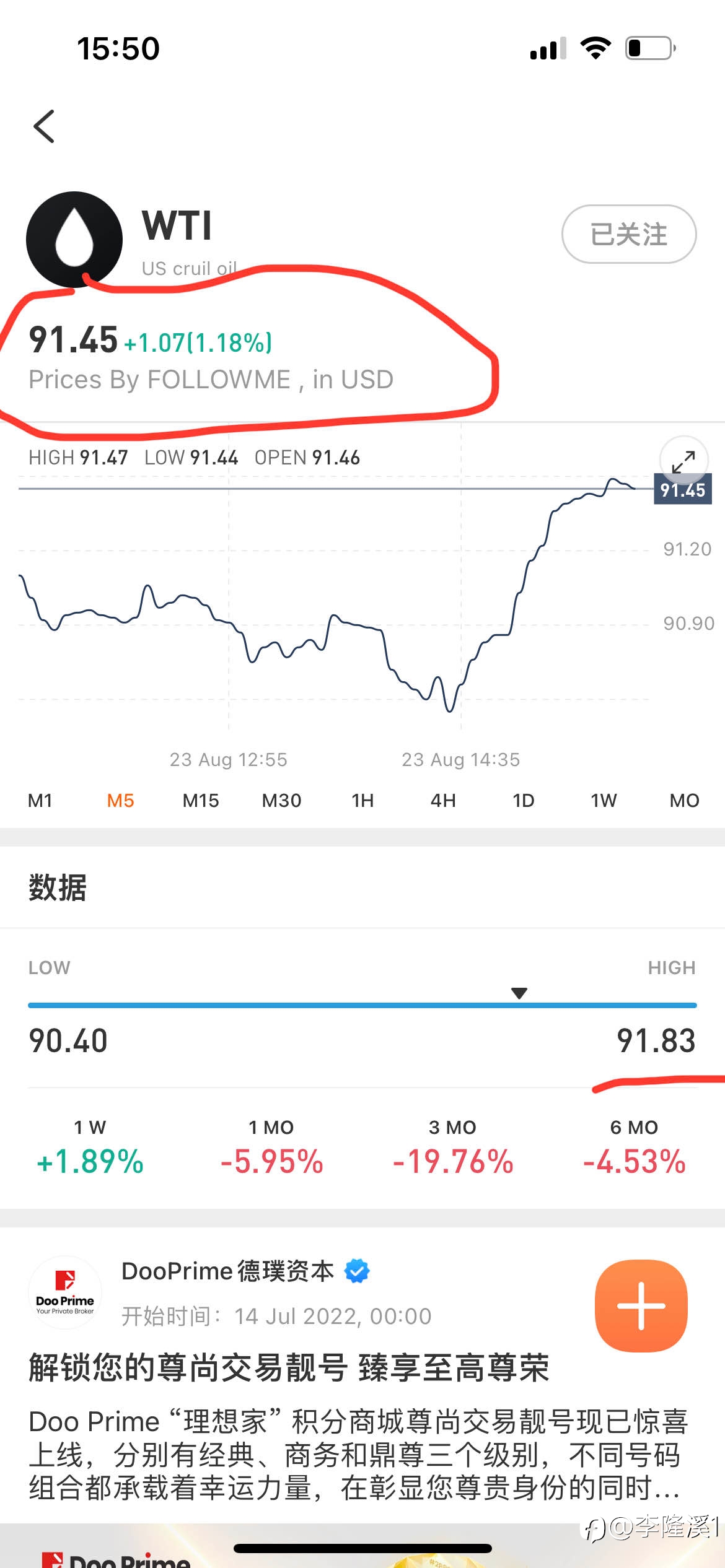Go back using the top-left arrow
Image resolution: width=725 pixels, height=1568 pixels.
click(x=44, y=126)
